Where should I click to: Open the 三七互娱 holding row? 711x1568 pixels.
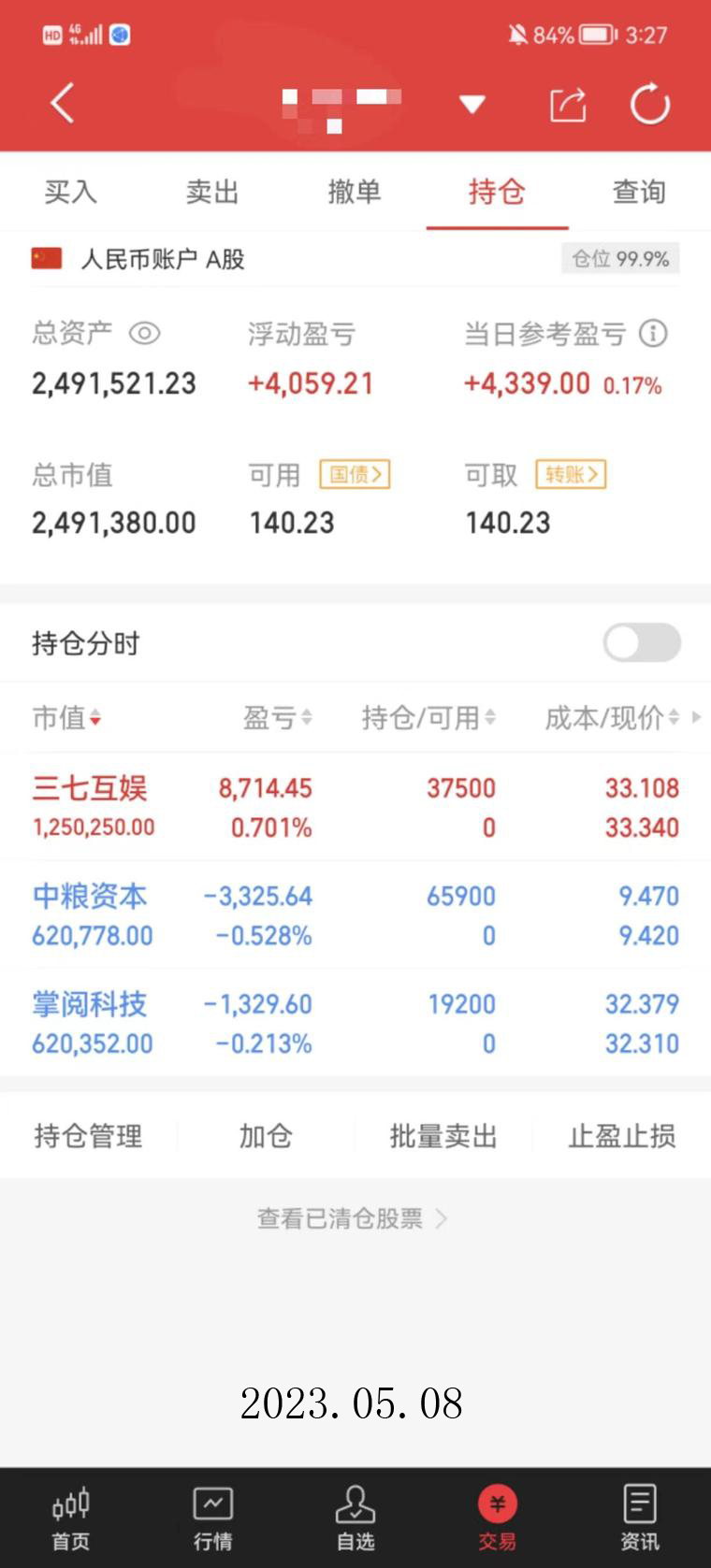[x=355, y=807]
